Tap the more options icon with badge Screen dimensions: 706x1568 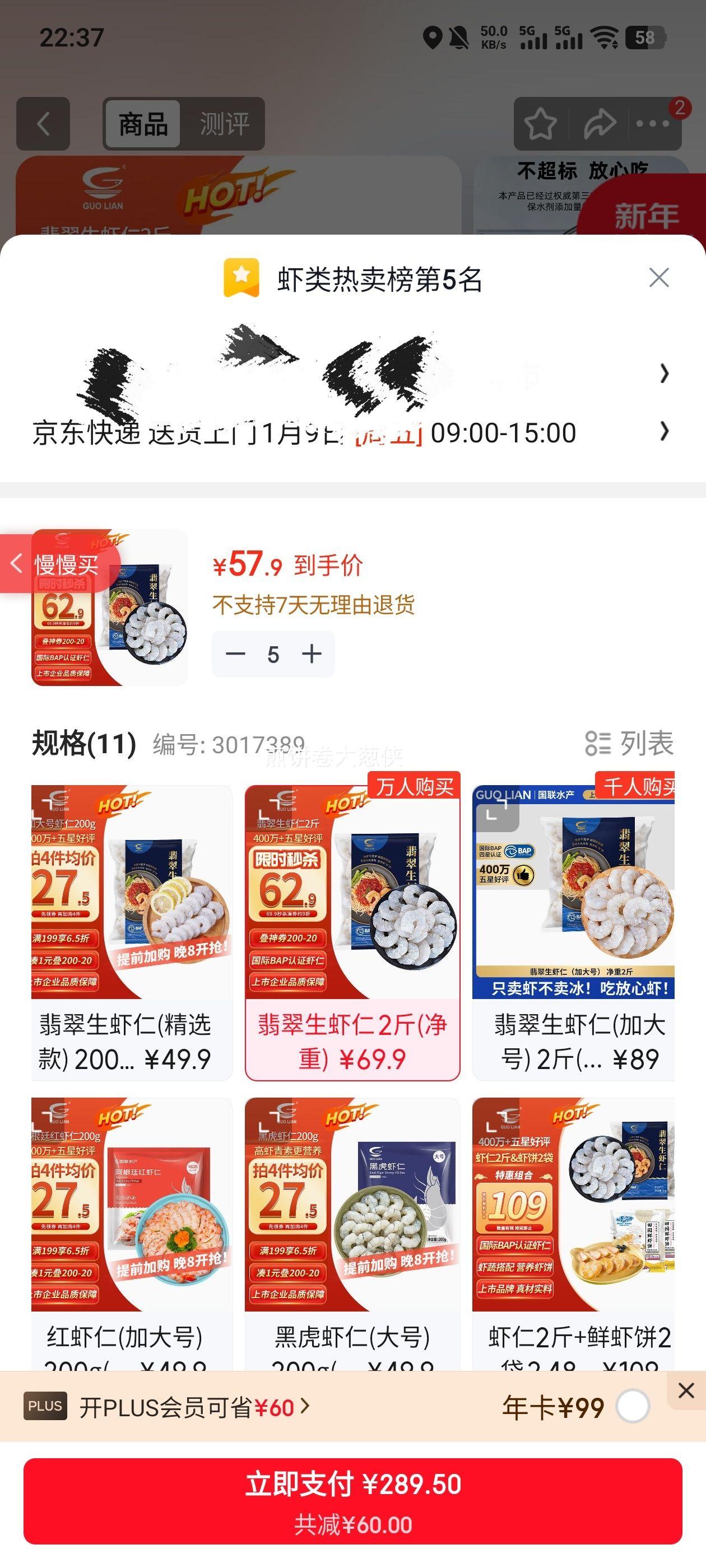(x=653, y=124)
